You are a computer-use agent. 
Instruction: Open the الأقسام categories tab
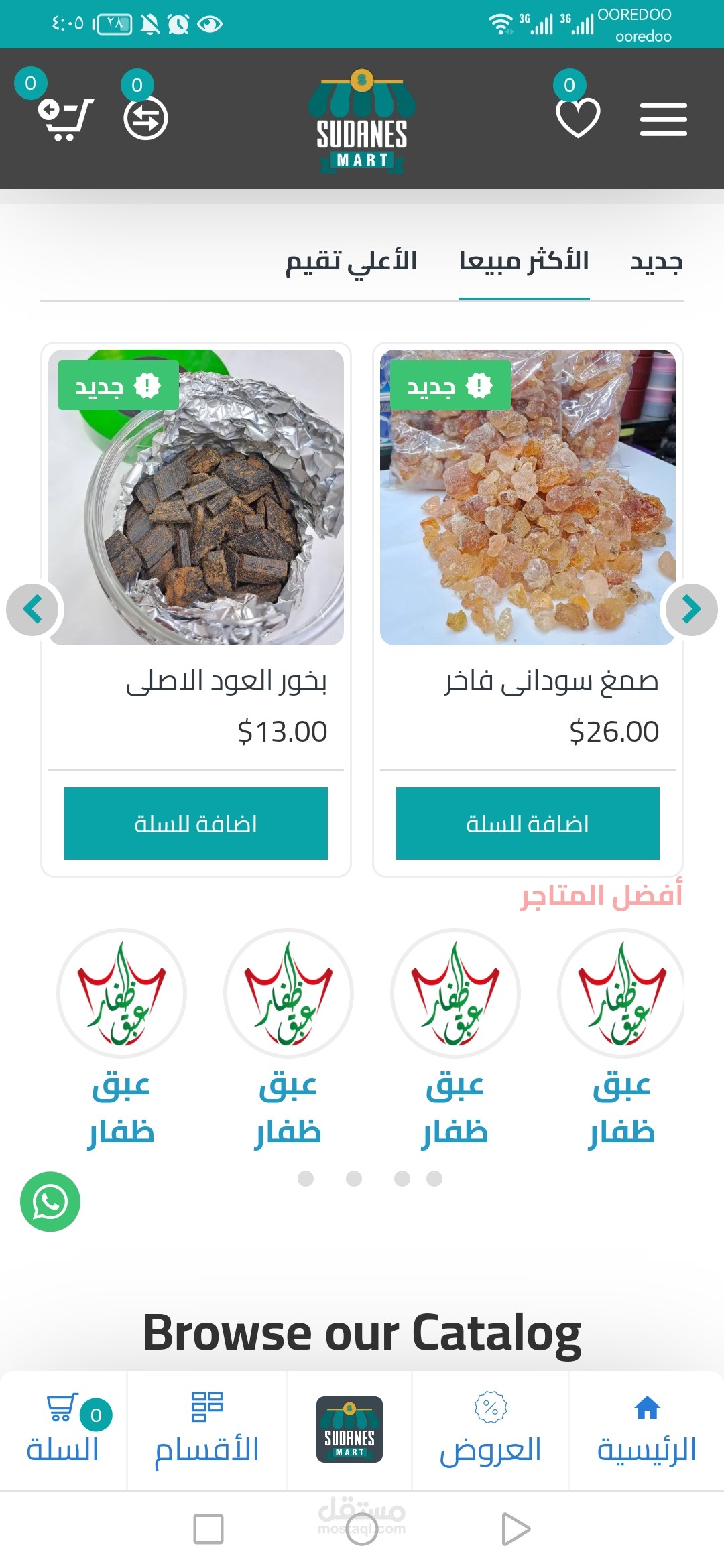click(x=206, y=1431)
